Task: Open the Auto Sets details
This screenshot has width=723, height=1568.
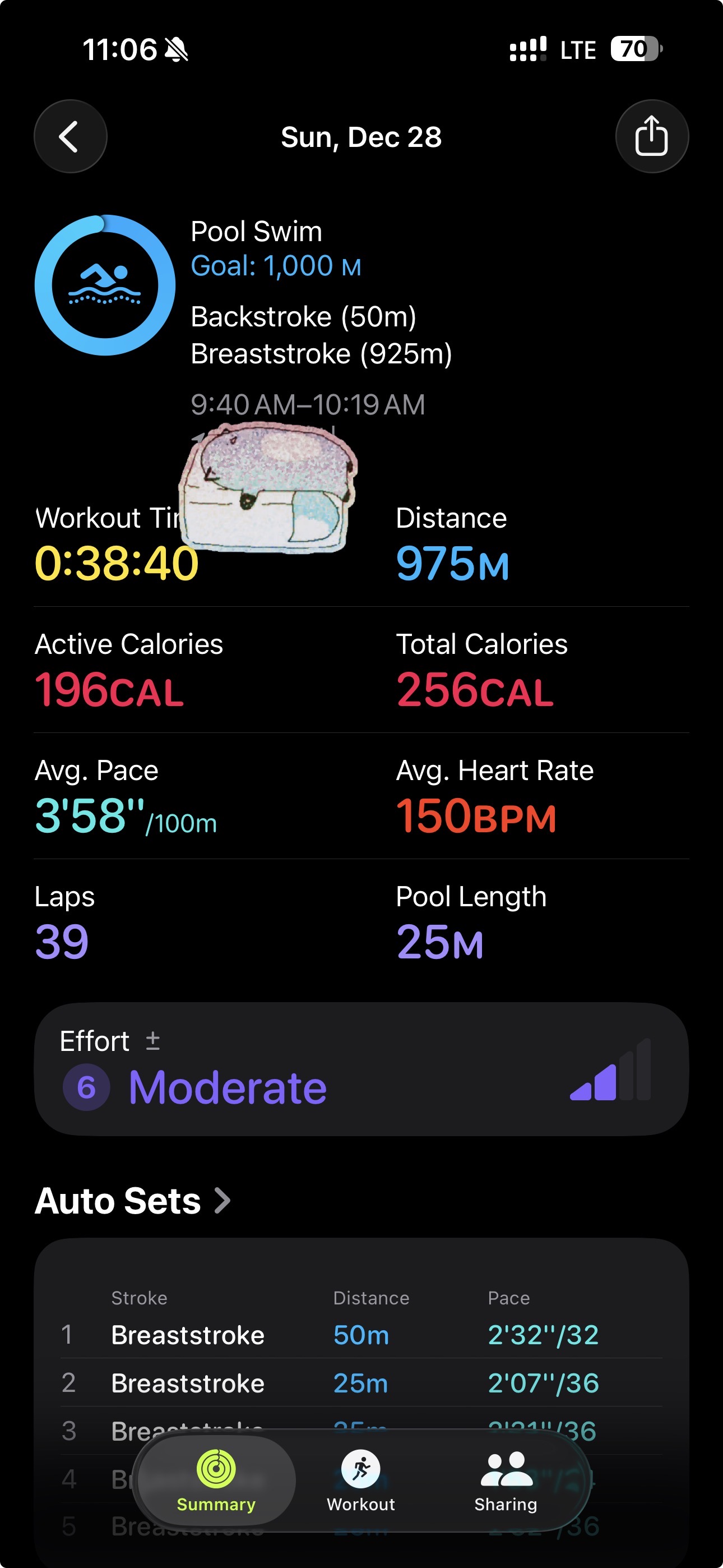Action: click(x=133, y=1201)
